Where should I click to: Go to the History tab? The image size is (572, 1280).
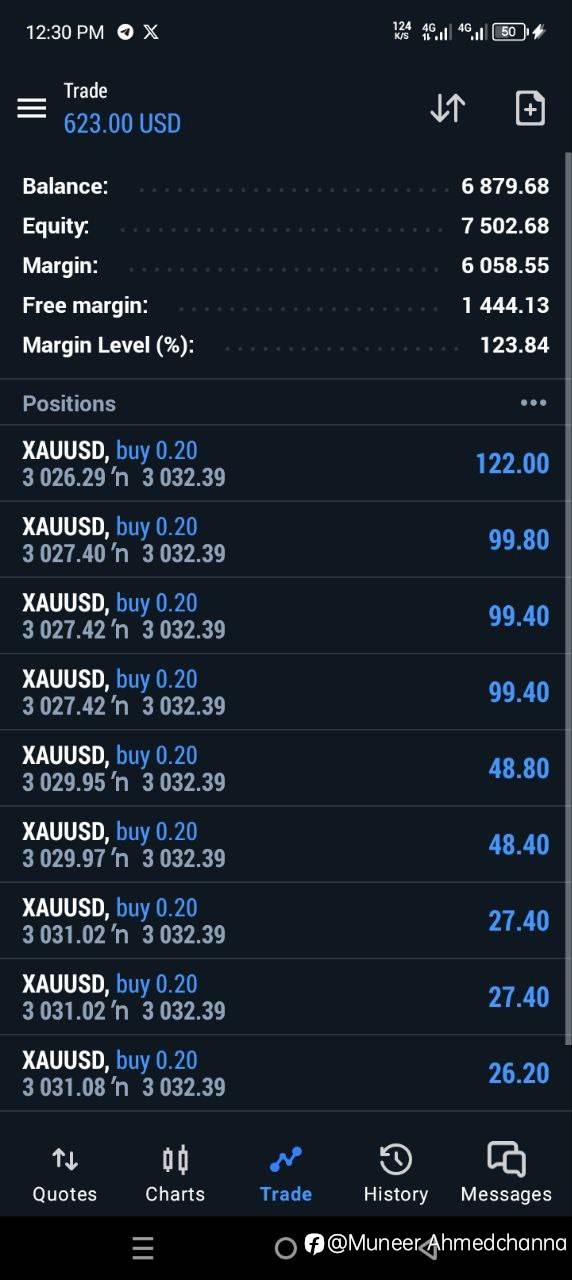[x=396, y=1174]
